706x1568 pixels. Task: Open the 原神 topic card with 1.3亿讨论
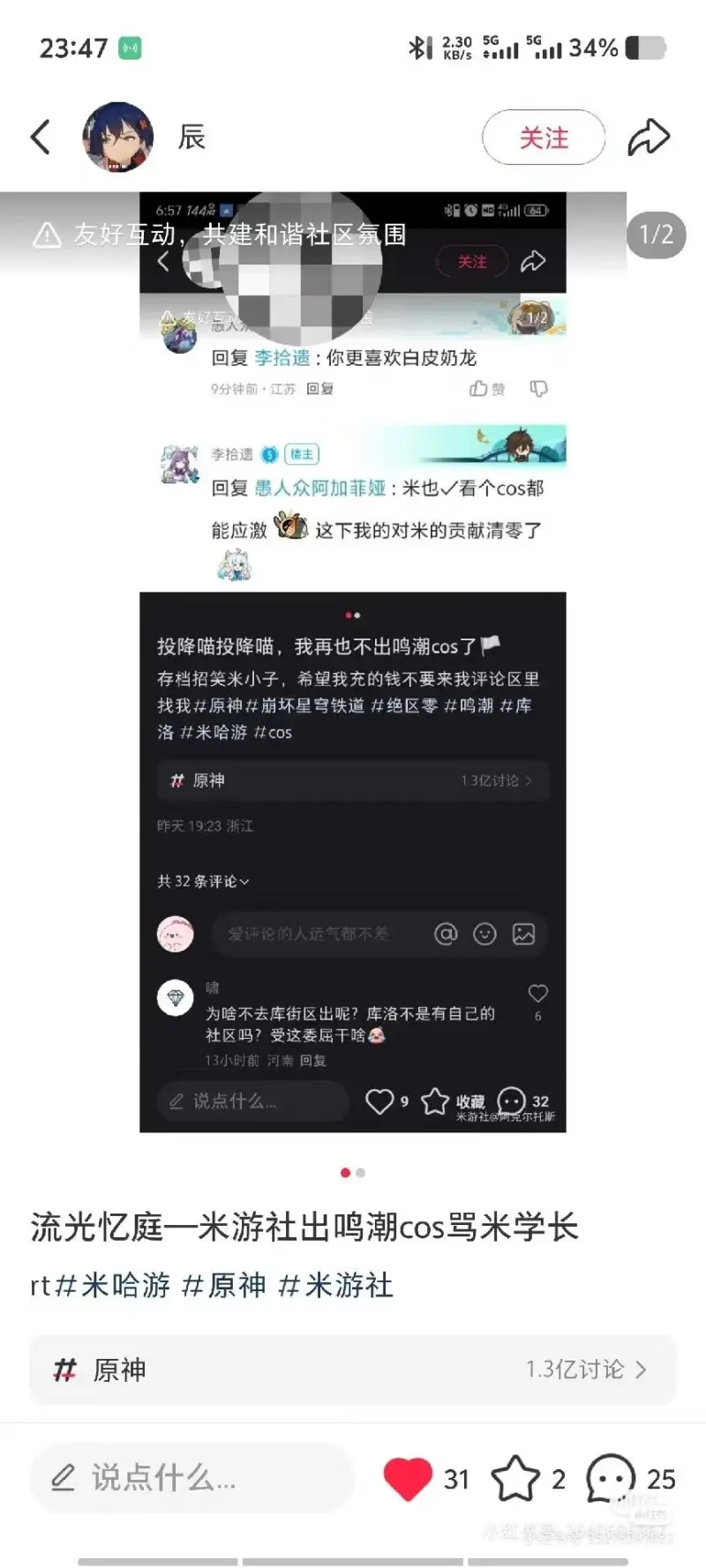pyautogui.click(x=353, y=1370)
